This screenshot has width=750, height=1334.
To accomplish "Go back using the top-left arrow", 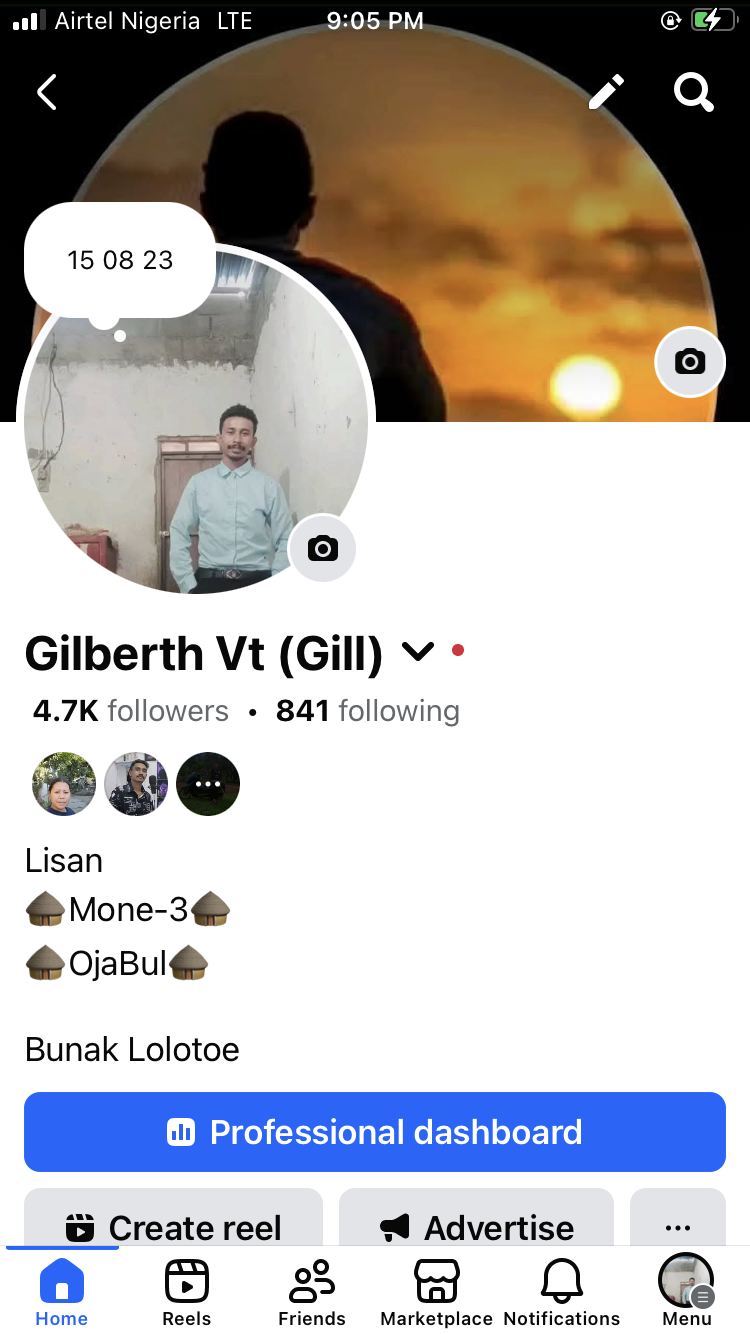I will click(46, 93).
